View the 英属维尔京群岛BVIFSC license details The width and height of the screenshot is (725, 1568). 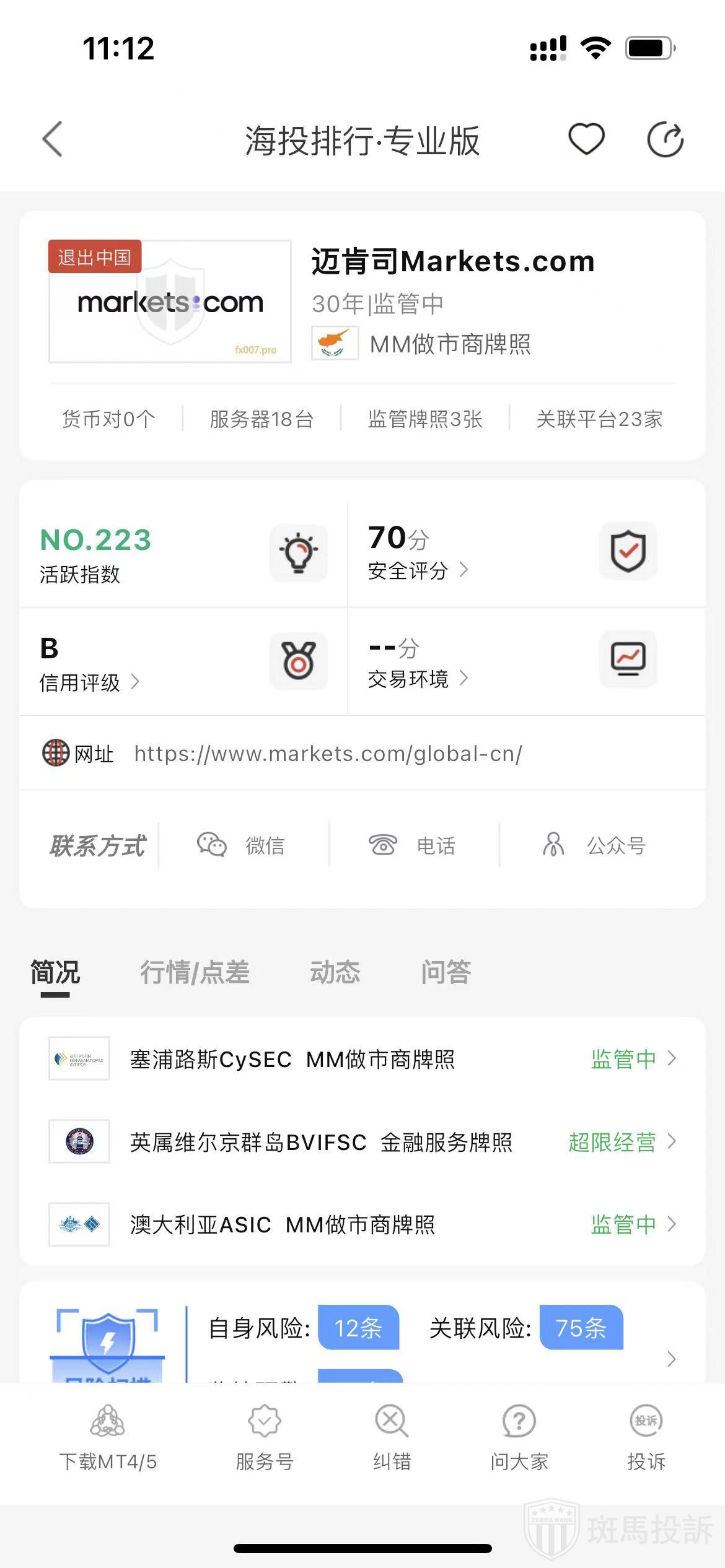click(362, 1142)
